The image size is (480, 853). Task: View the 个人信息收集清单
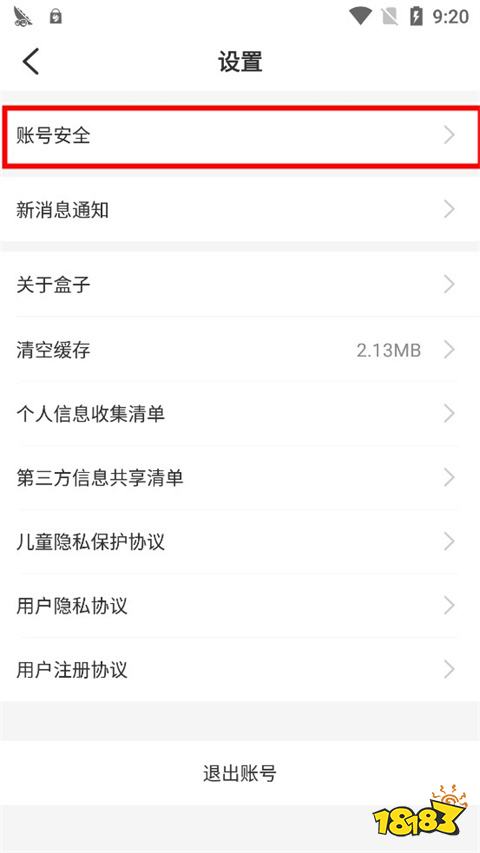coord(240,413)
